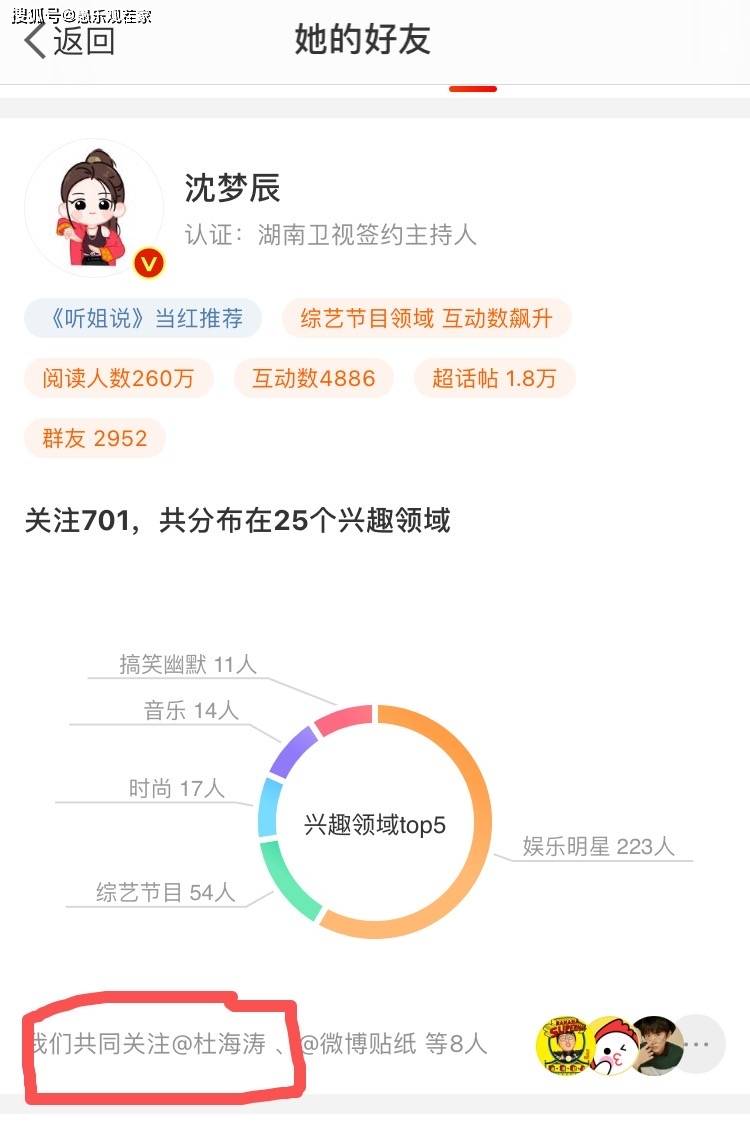
Task: Tap the 《听姐说》当红推荐 chip
Action: pyautogui.click(x=142, y=319)
